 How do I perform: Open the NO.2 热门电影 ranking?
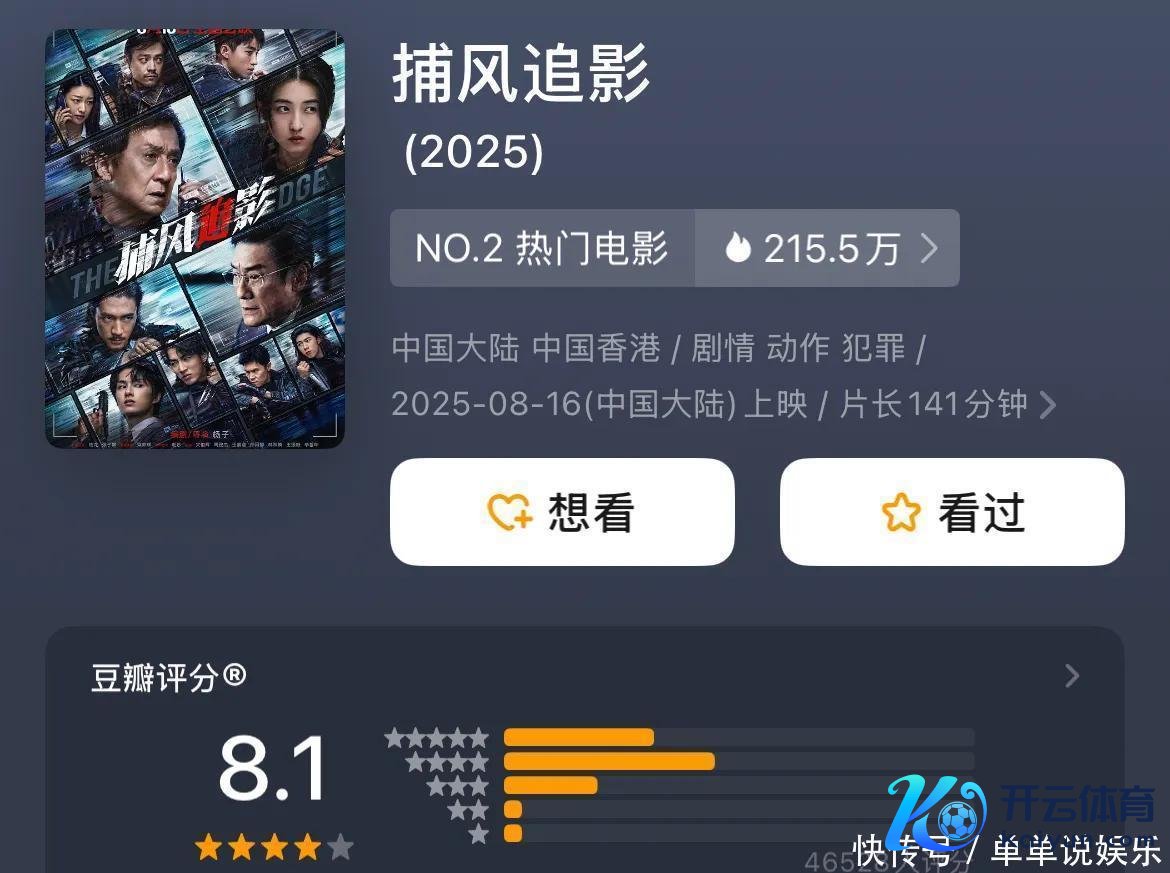pyautogui.click(x=542, y=248)
